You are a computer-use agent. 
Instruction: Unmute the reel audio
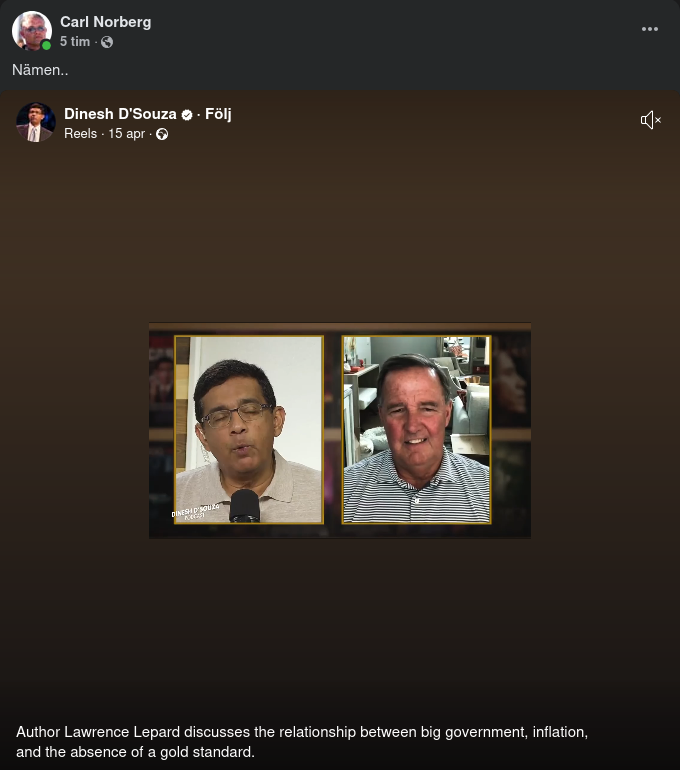pos(650,120)
